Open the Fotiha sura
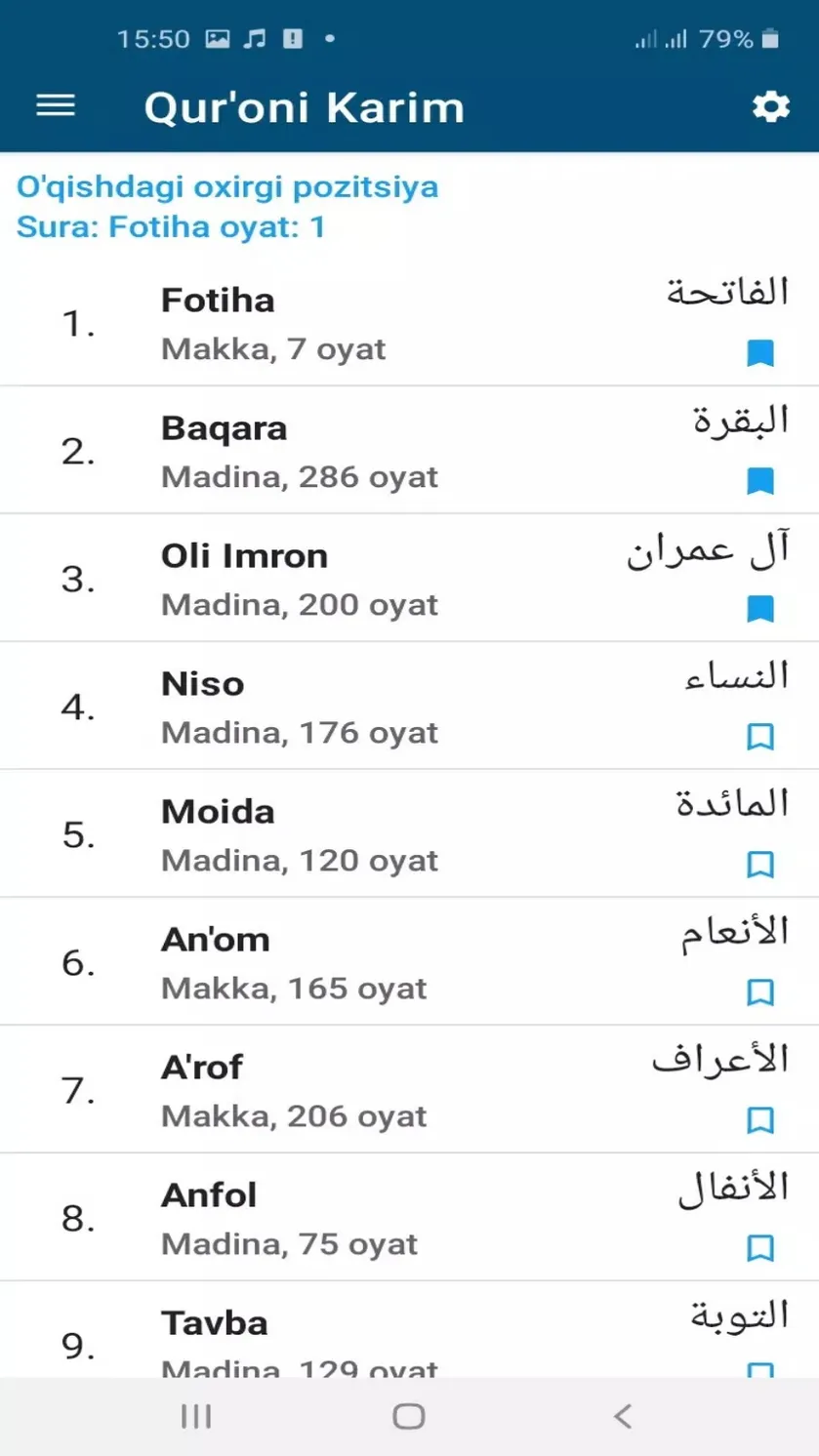The width and height of the screenshot is (819, 1456). click(409, 322)
